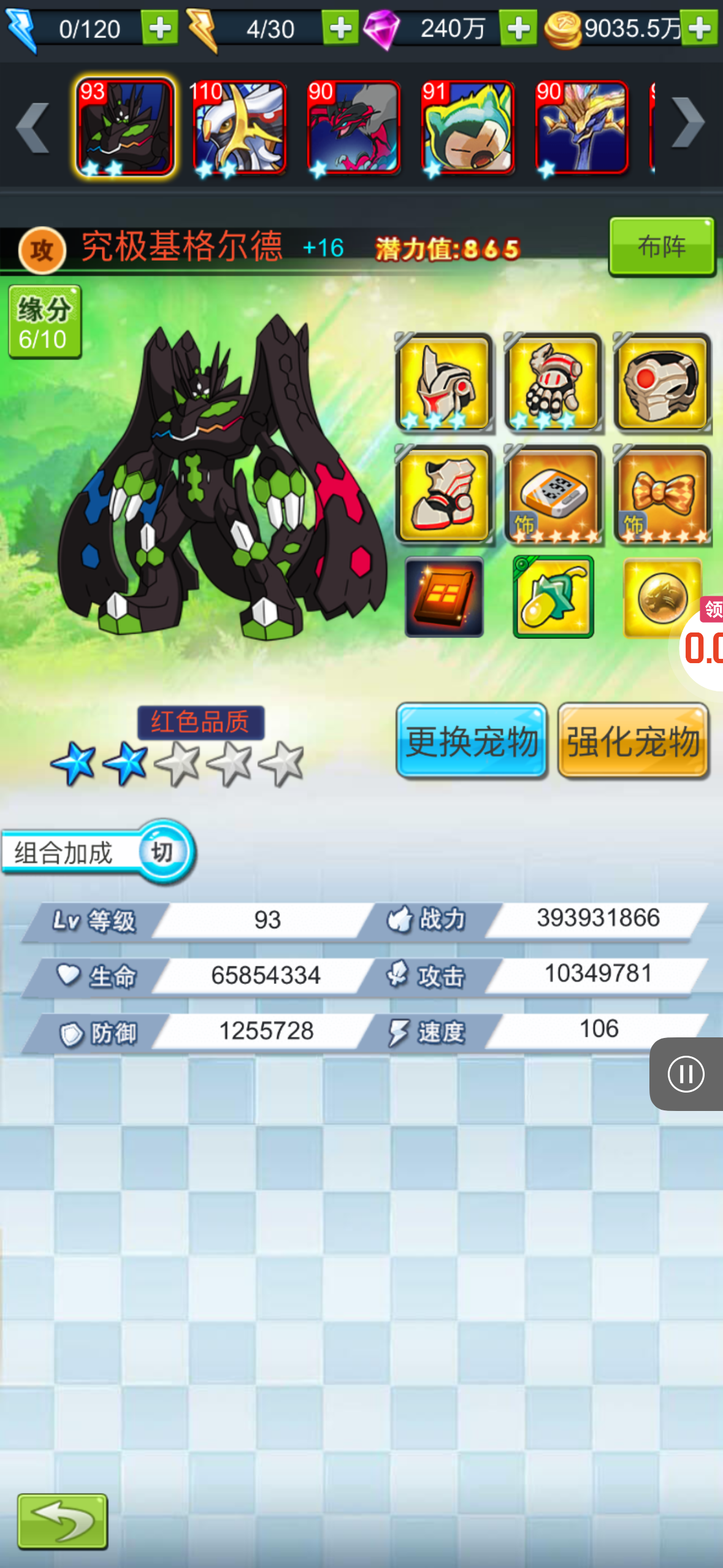Open the bow tie accessory slot
Image resolution: width=723 pixels, height=1568 pixels.
(662, 494)
